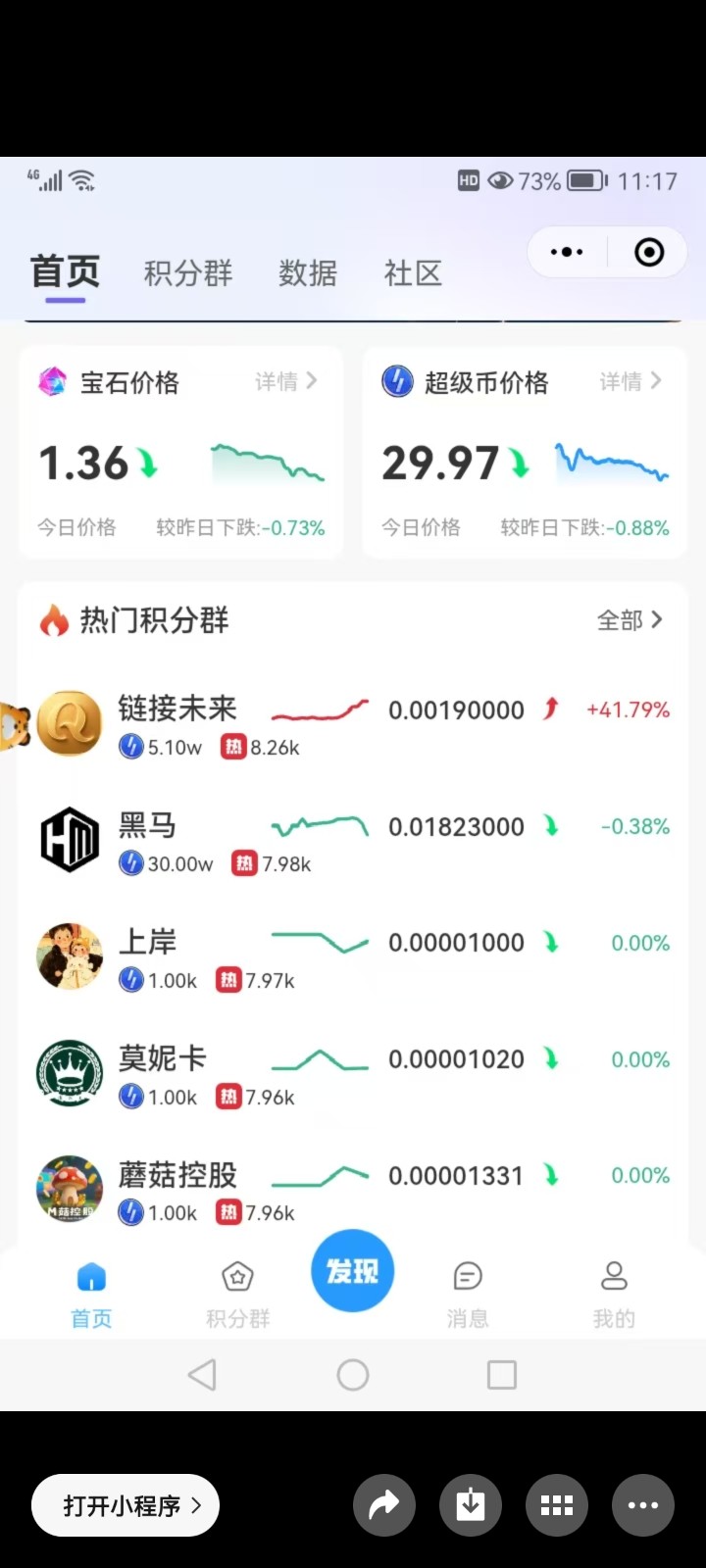The image size is (706, 1568).
Task: Open the mini program more options menu
Action: pyautogui.click(x=566, y=252)
